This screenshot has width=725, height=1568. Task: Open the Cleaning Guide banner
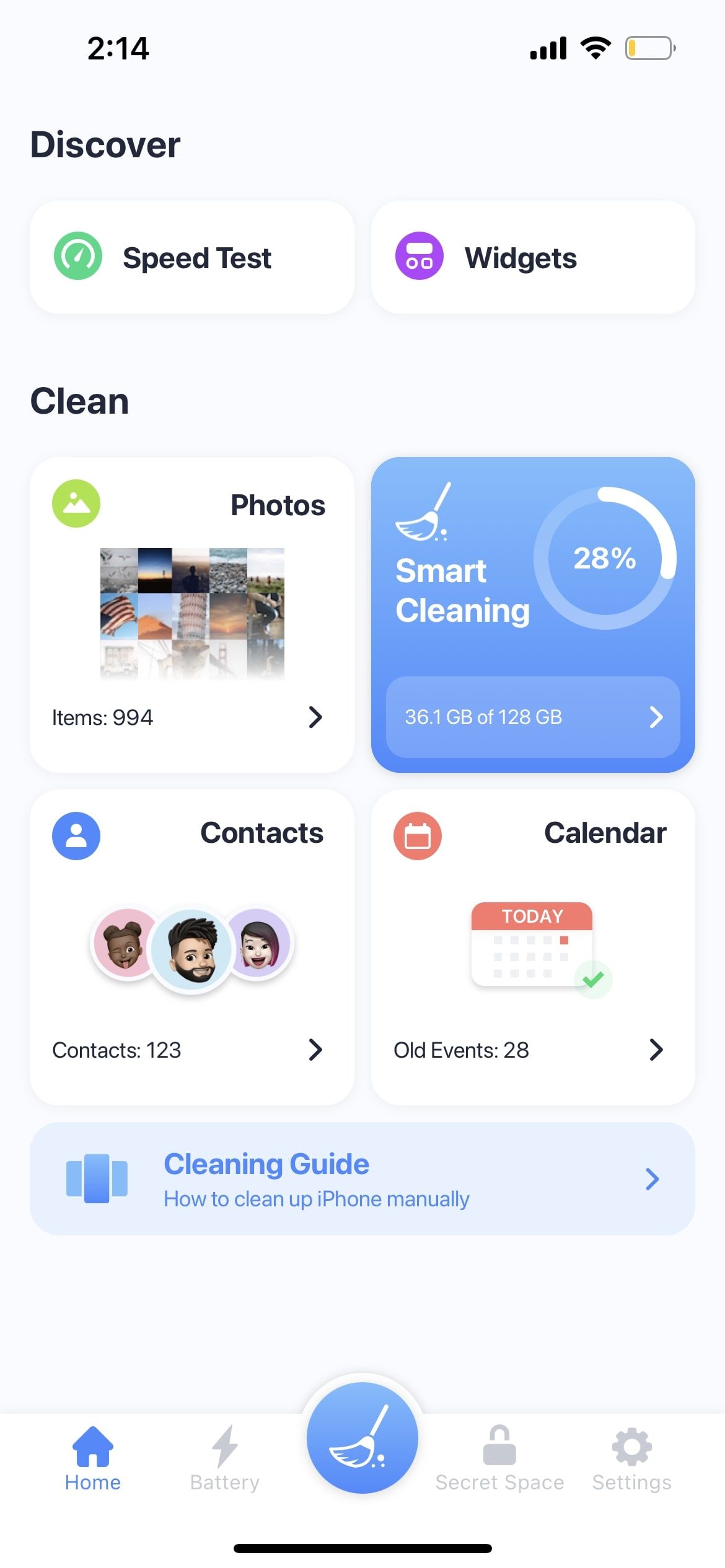[x=362, y=1179]
